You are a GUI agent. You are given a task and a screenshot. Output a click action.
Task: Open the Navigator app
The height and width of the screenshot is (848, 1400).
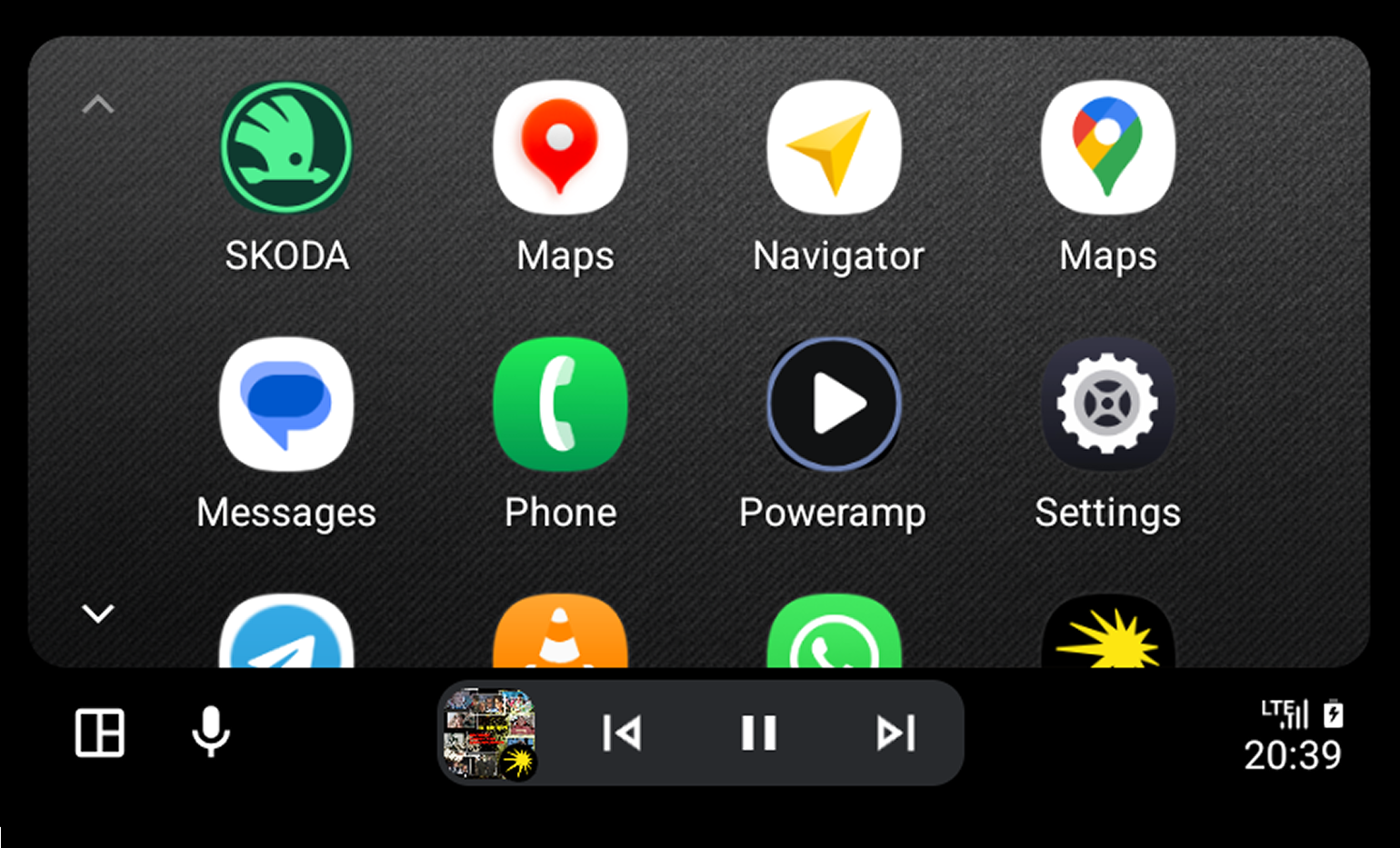tap(835, 148)
